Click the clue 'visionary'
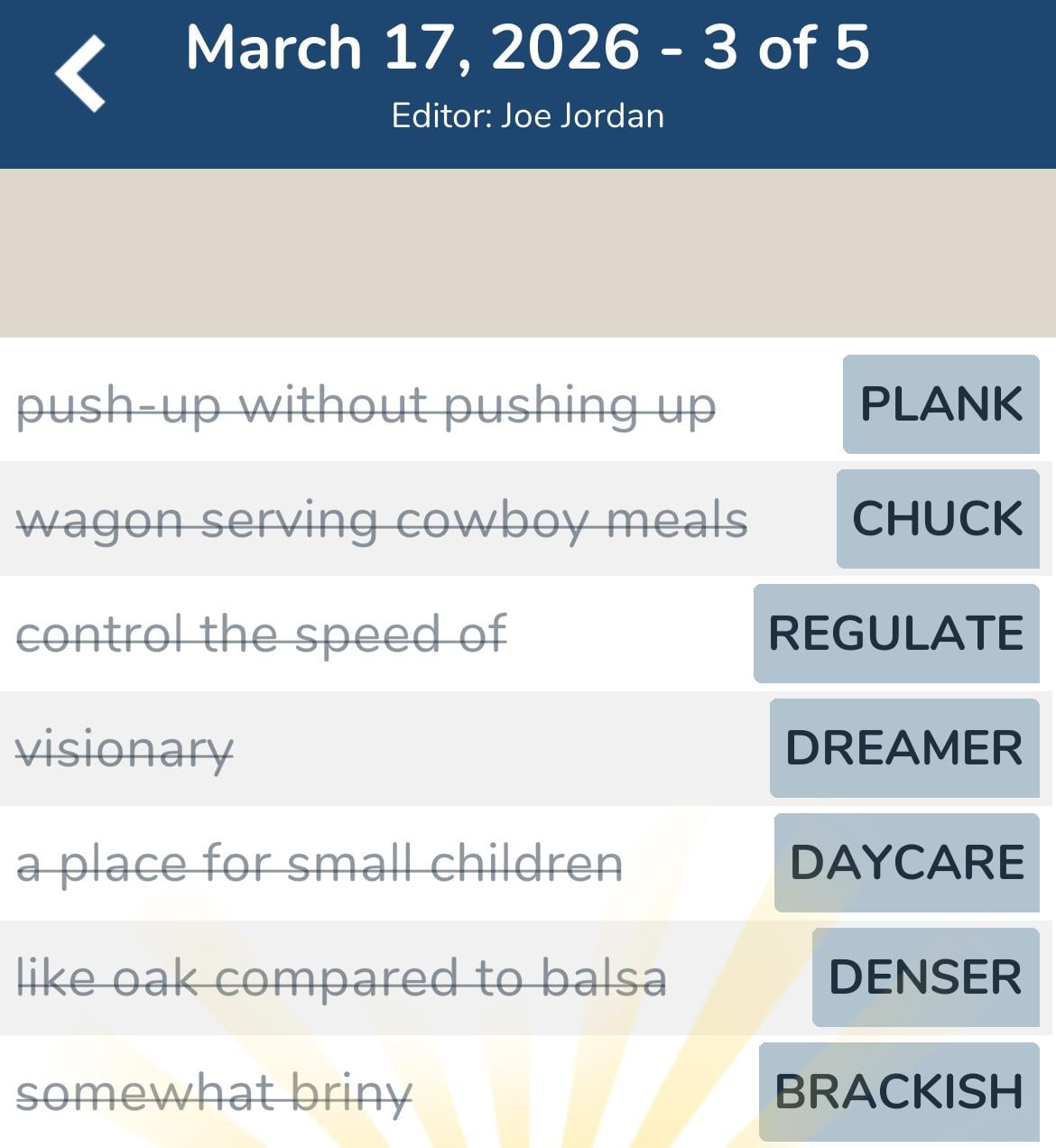 pos(124,747)
